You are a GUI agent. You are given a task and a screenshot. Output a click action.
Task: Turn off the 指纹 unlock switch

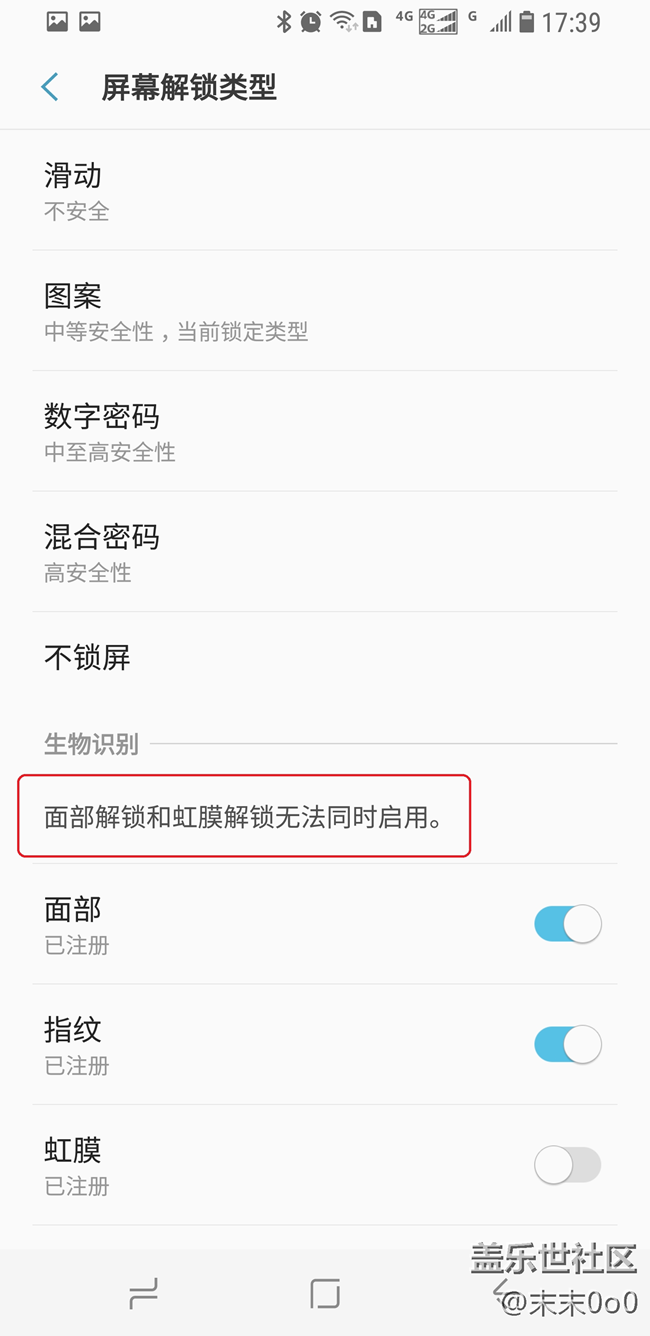click(x=567, y=1045)
